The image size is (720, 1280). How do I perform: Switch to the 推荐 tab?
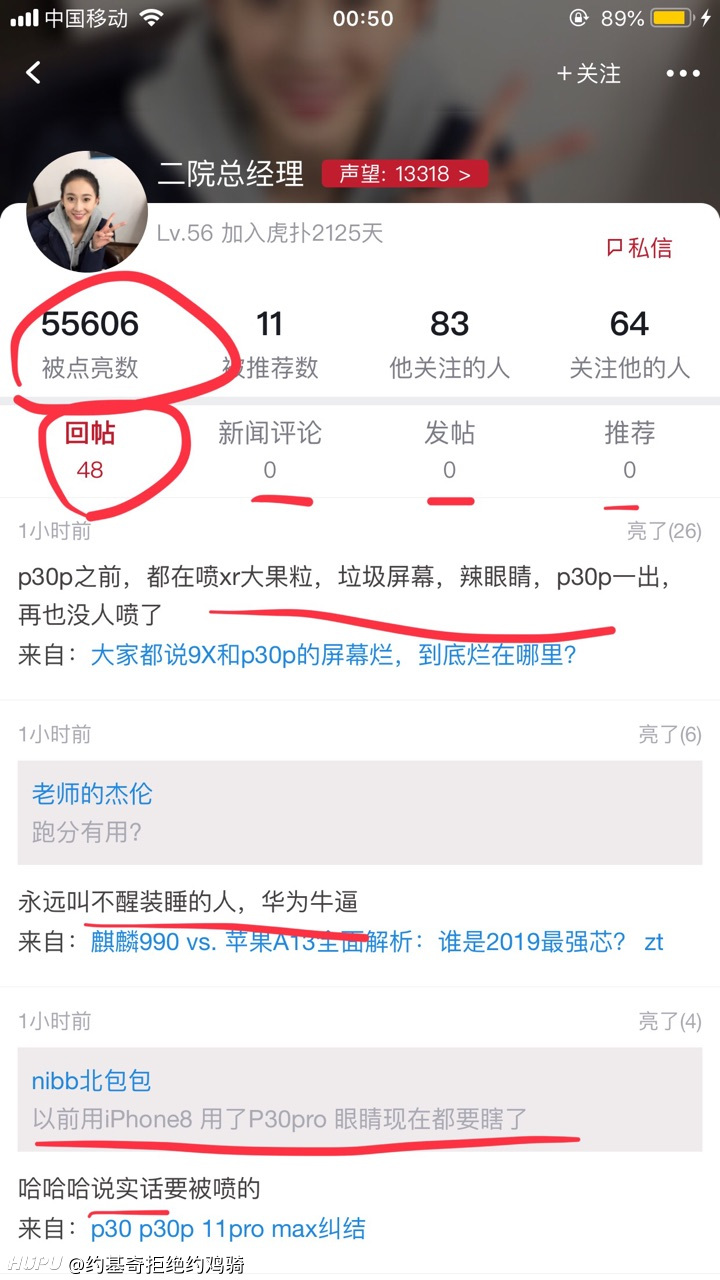(630, 449)
